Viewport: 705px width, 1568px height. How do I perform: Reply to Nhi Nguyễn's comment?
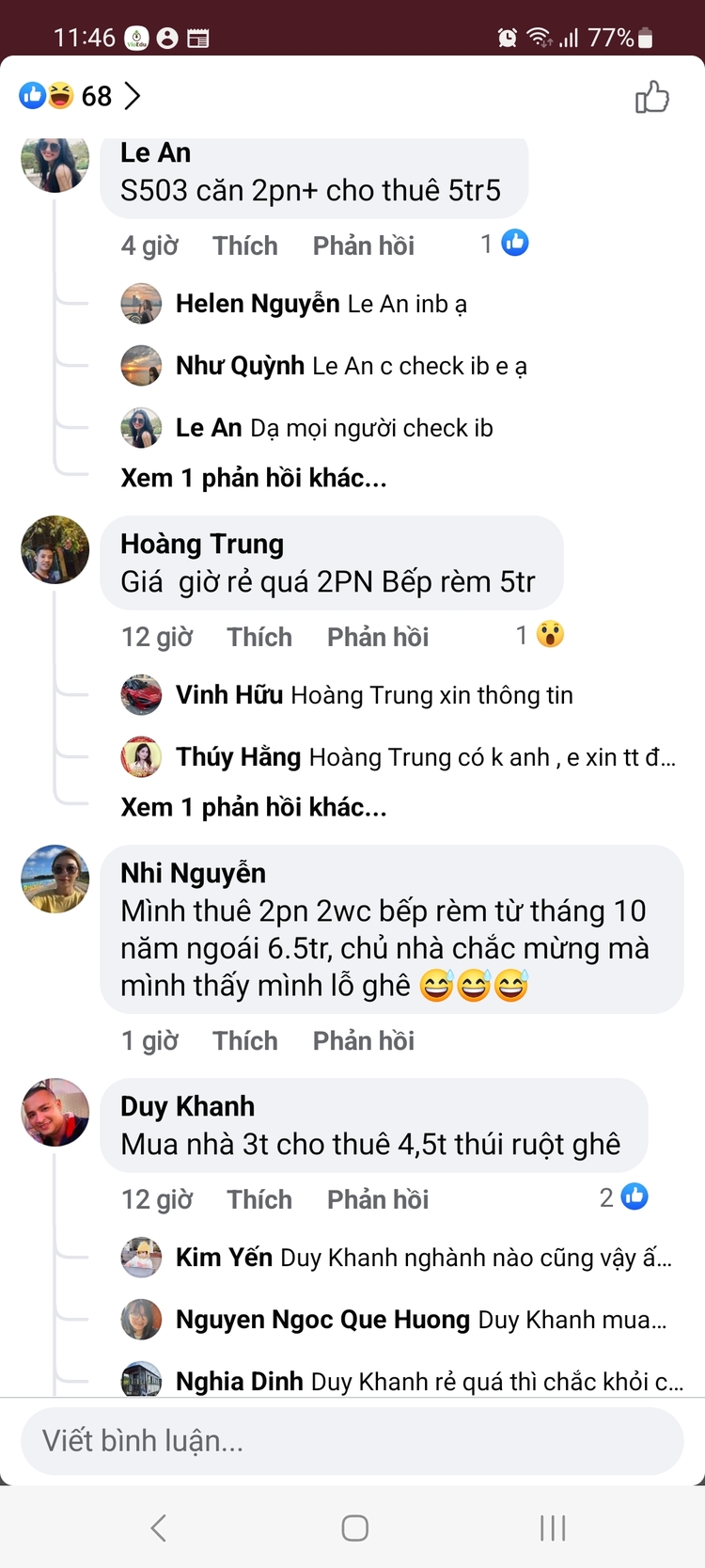(363, 1040)
